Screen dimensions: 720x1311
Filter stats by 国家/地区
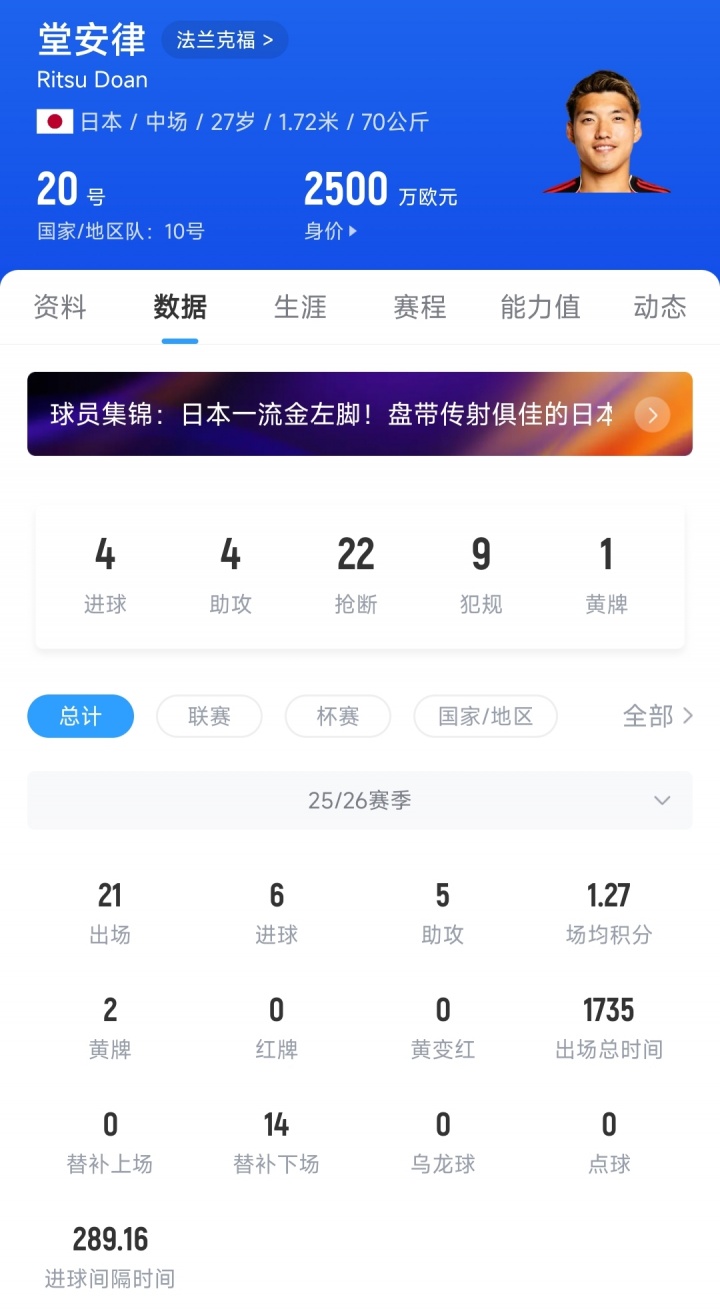[485, 716]
